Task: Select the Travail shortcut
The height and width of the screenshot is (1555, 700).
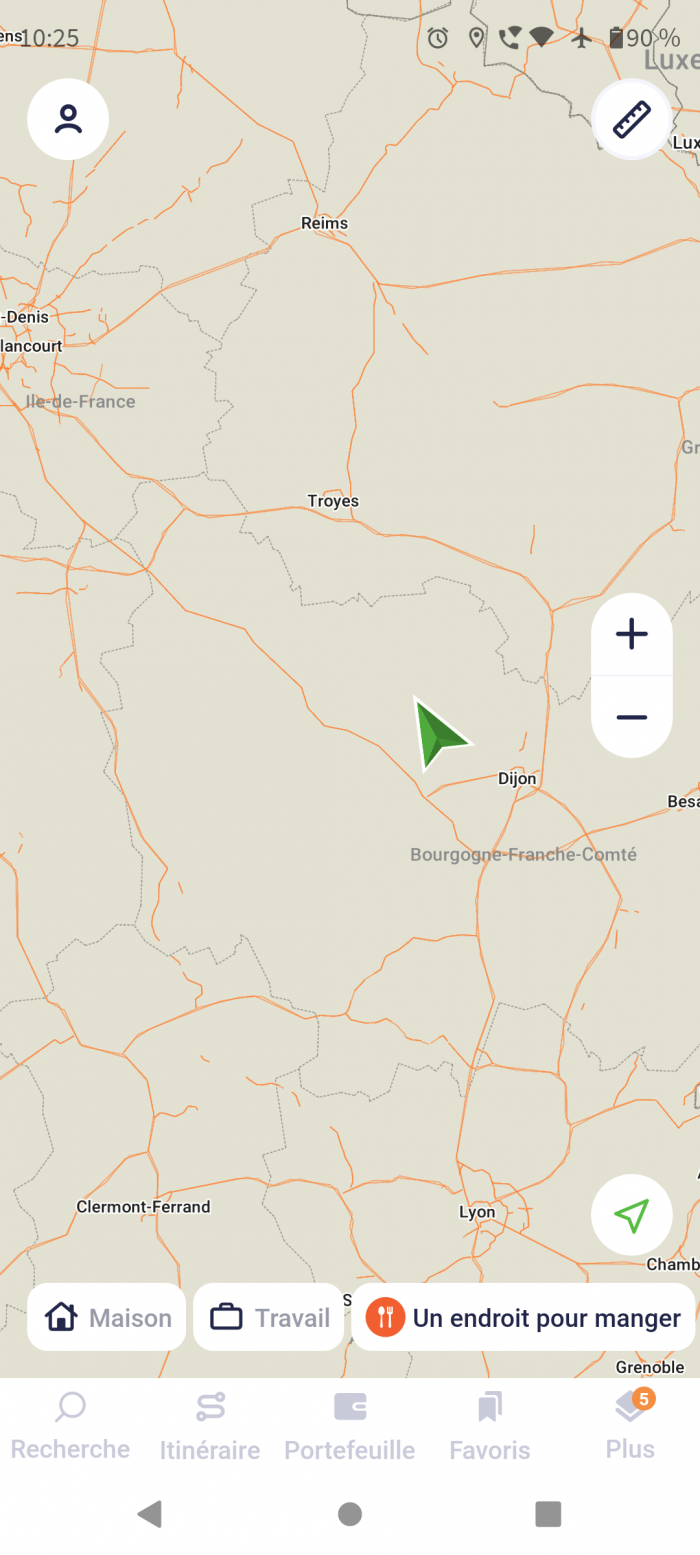Action: 268,1317
